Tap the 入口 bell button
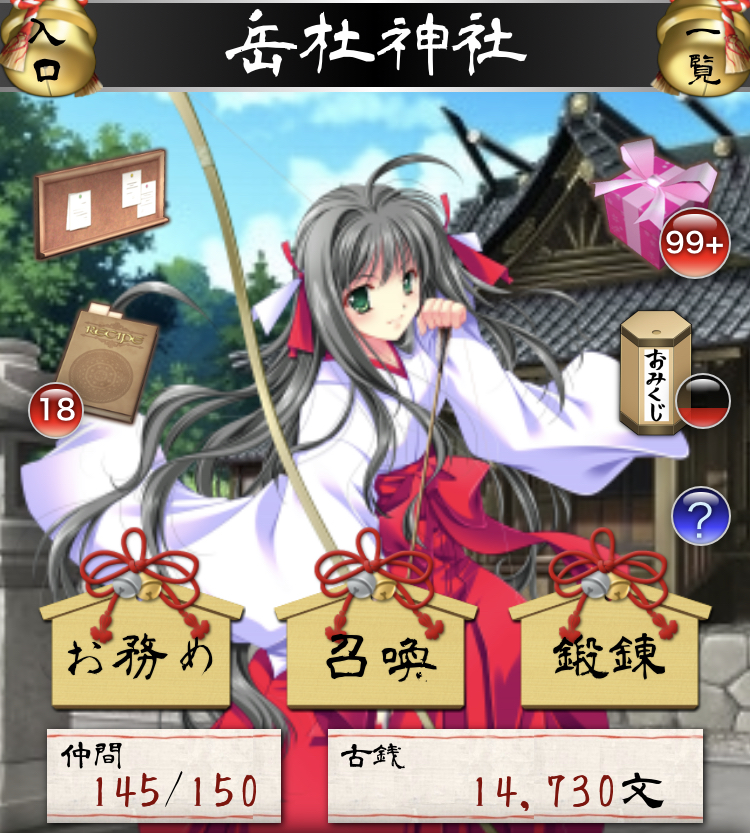This screenshot has height=833, width=750. point(40,45)
